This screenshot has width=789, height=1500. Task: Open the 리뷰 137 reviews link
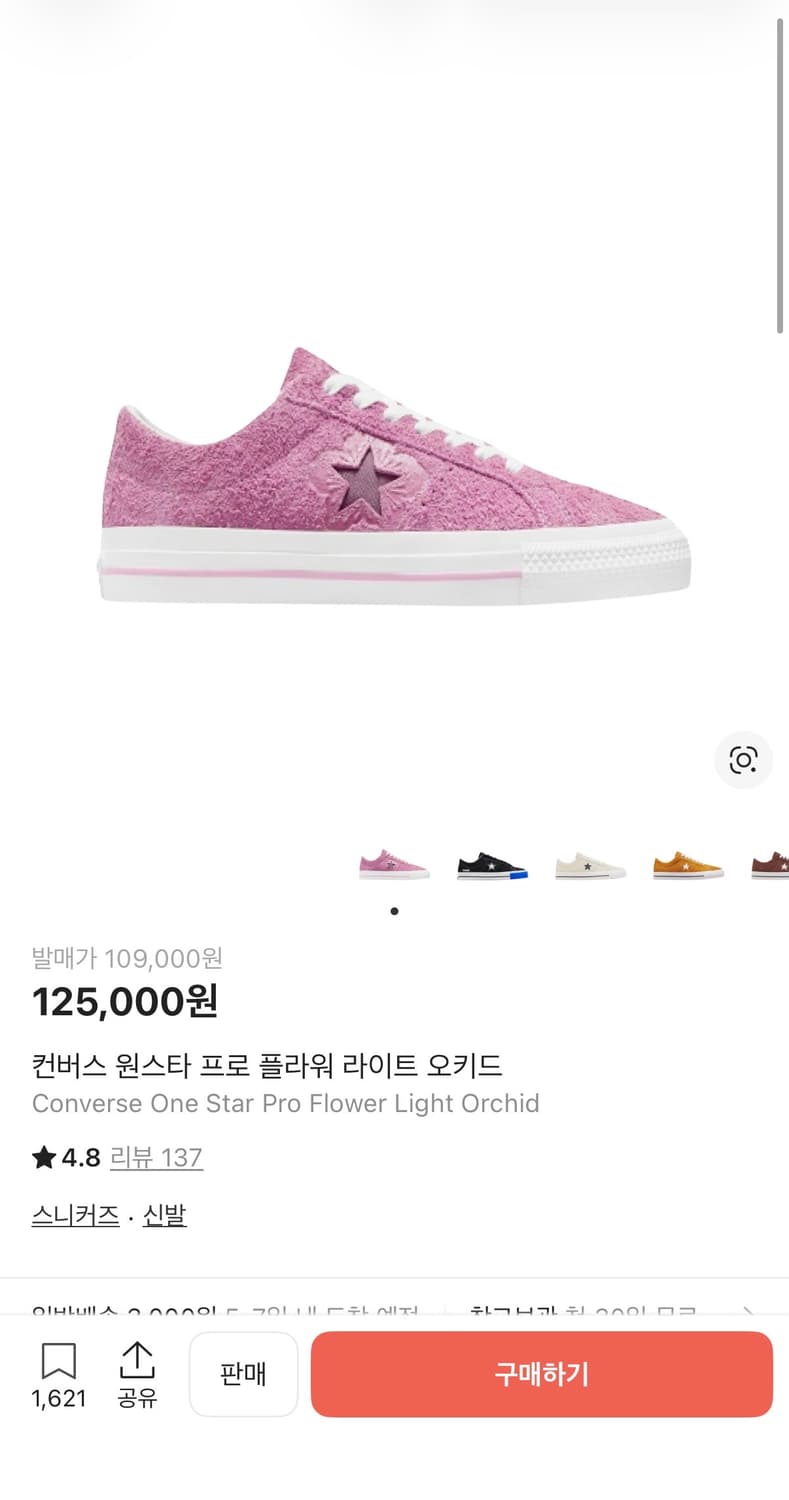(157, 1157)
